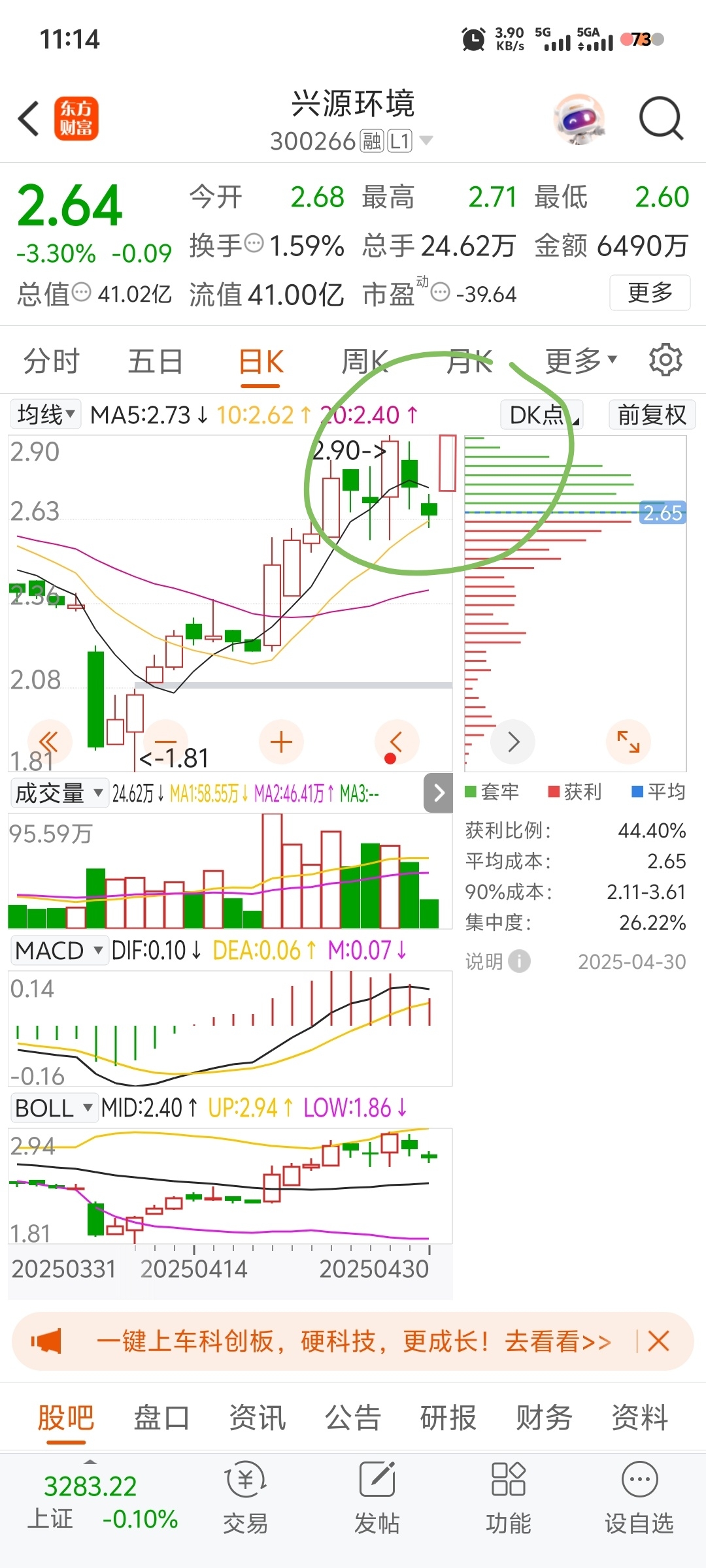Expand the chip distribution to fullscreen
The width and height of the screenshot is (706, 1568).
628,742
